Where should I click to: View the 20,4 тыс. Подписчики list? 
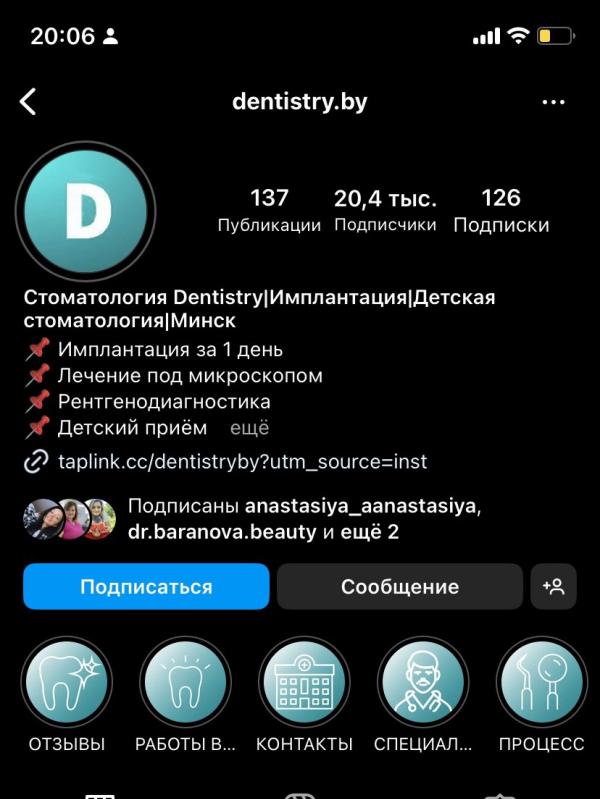click(385, 210)
